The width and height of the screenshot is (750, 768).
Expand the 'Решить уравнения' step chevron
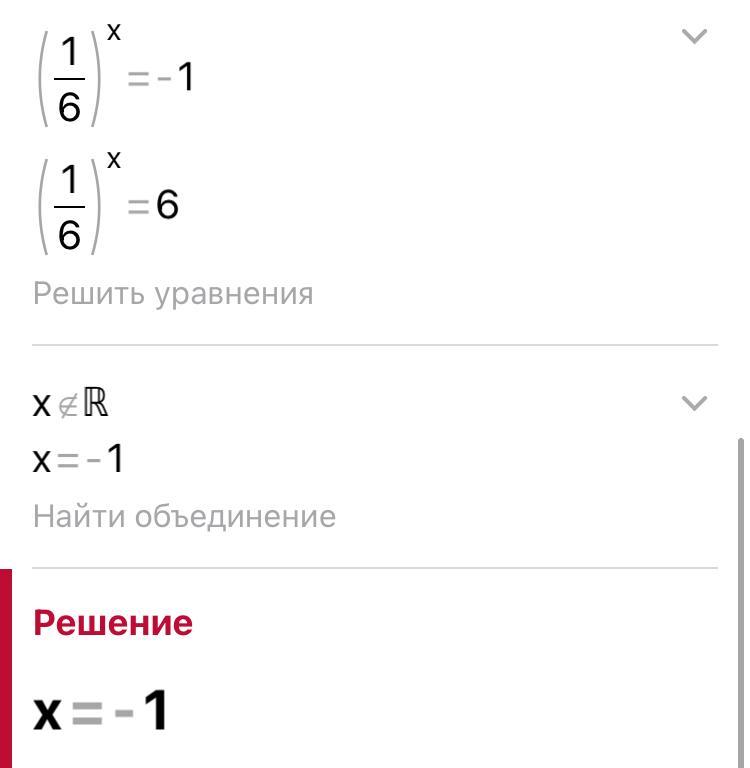tap(693, 37)
